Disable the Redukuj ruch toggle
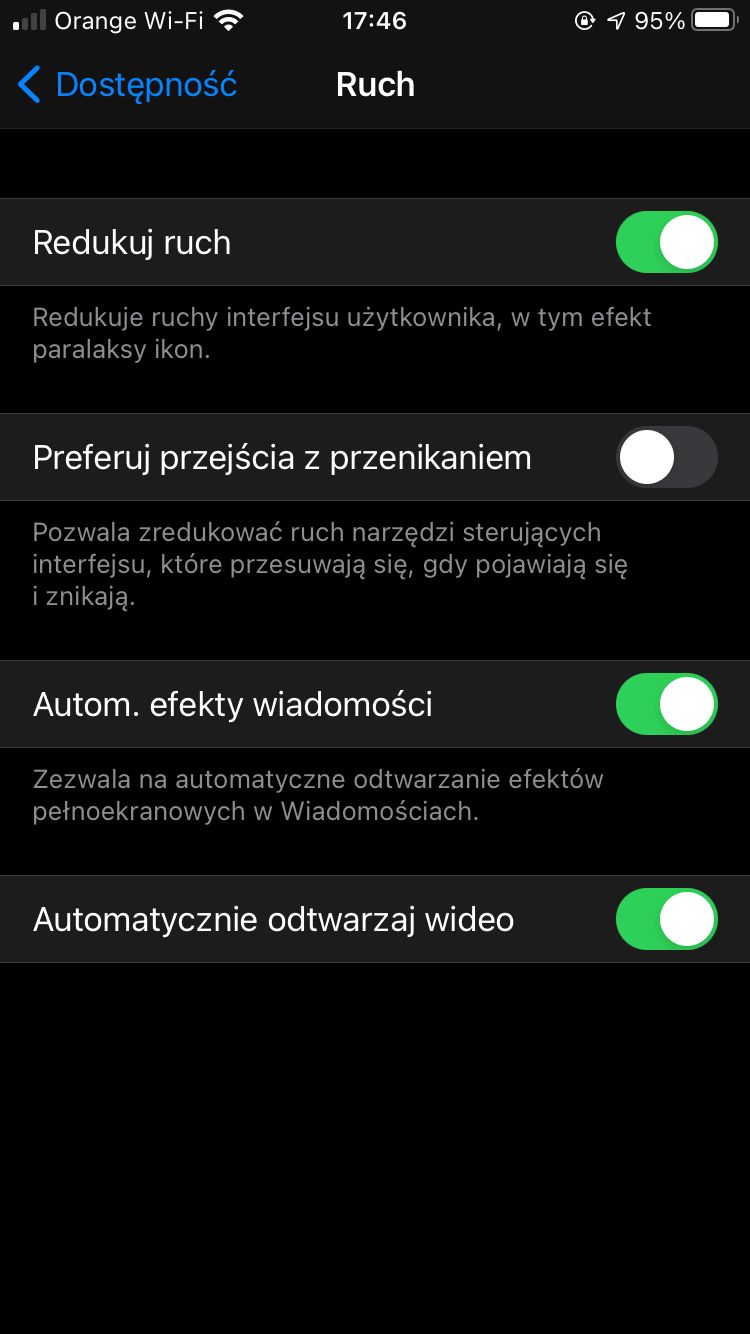 [x=666, y=242]
